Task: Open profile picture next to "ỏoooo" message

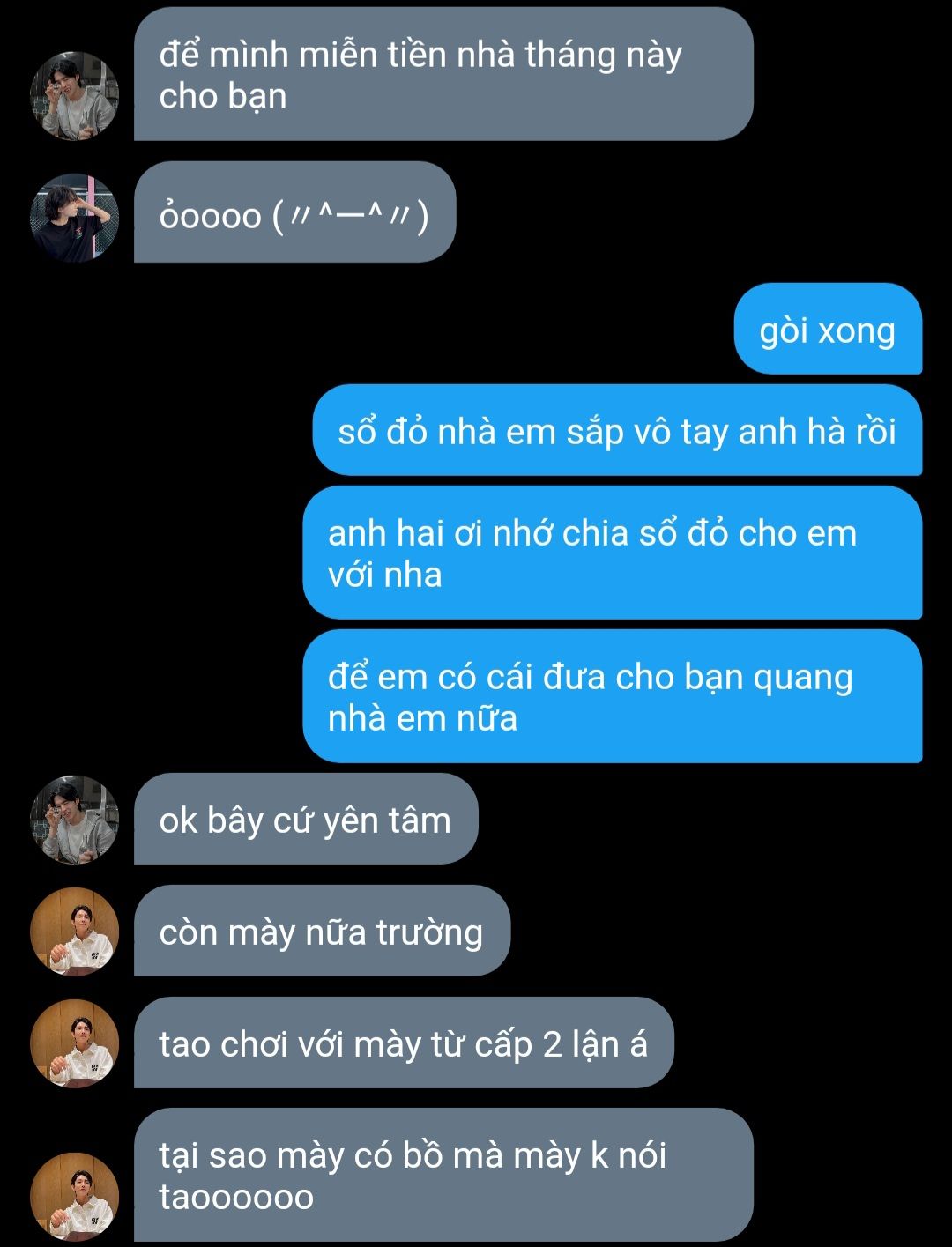Action: click(x=74, y=218)
